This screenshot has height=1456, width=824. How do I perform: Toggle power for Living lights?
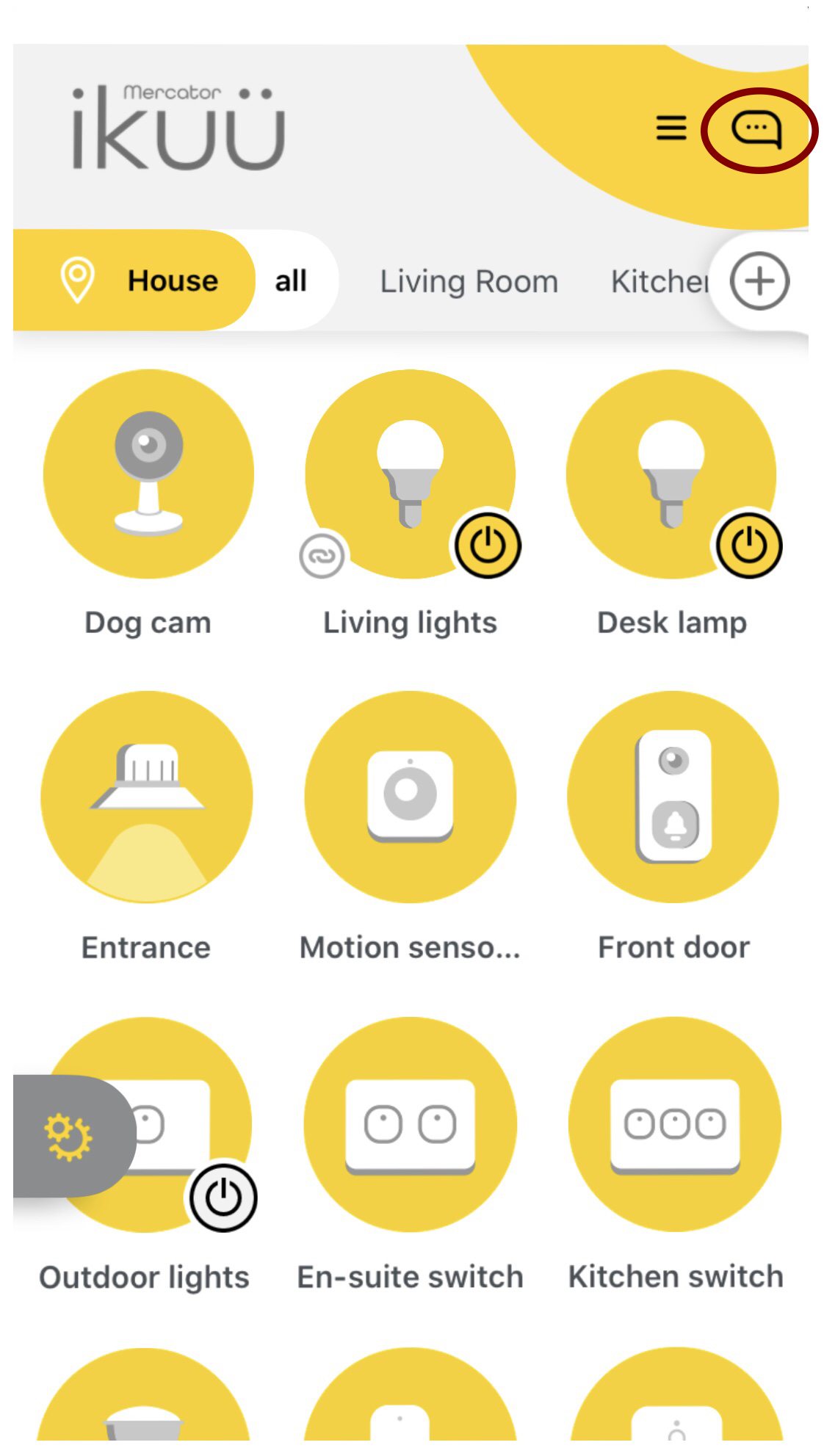pos(488,546)
